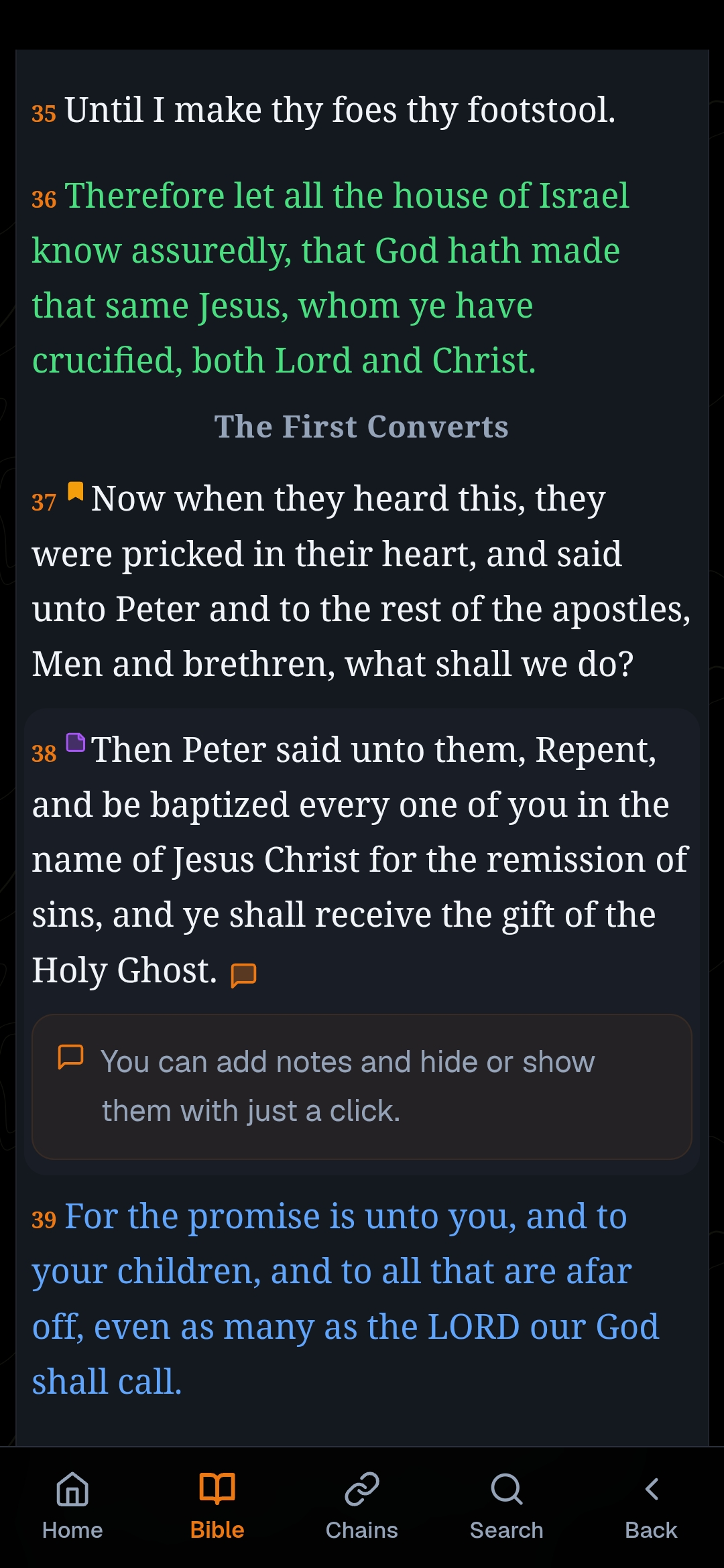
Task: Tap the bookmark icon on verse 37
Action: pyautogui.click(x=76, y=492)
